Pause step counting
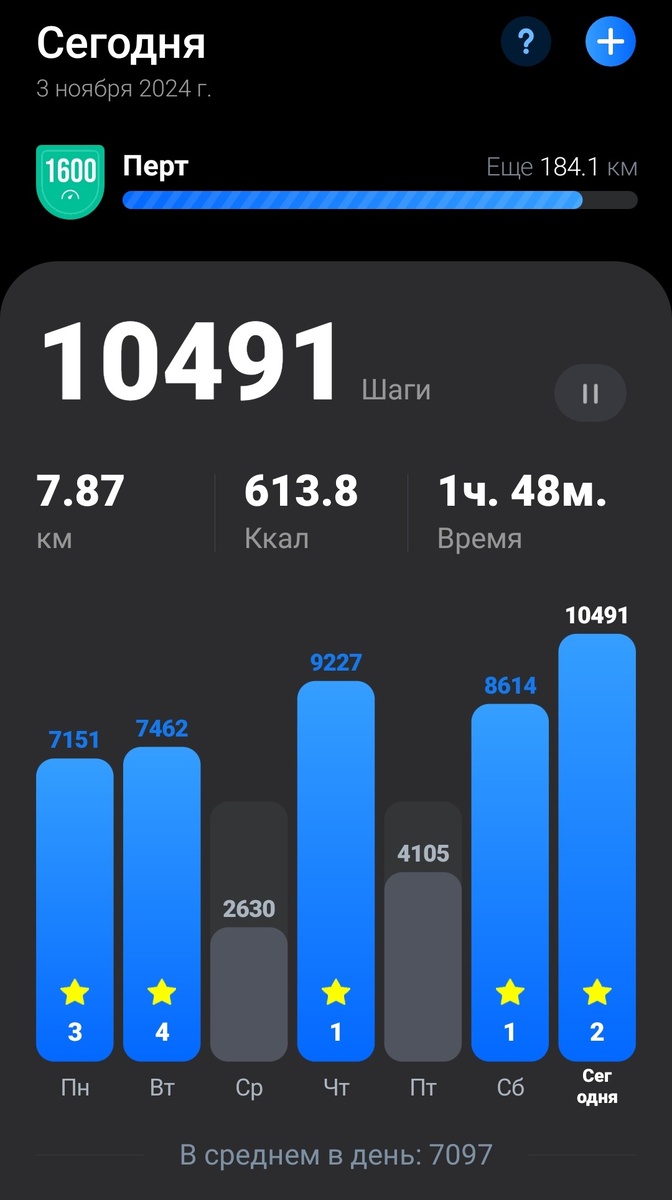This screenshot has width=672, height=1200. tap(590, 393)
